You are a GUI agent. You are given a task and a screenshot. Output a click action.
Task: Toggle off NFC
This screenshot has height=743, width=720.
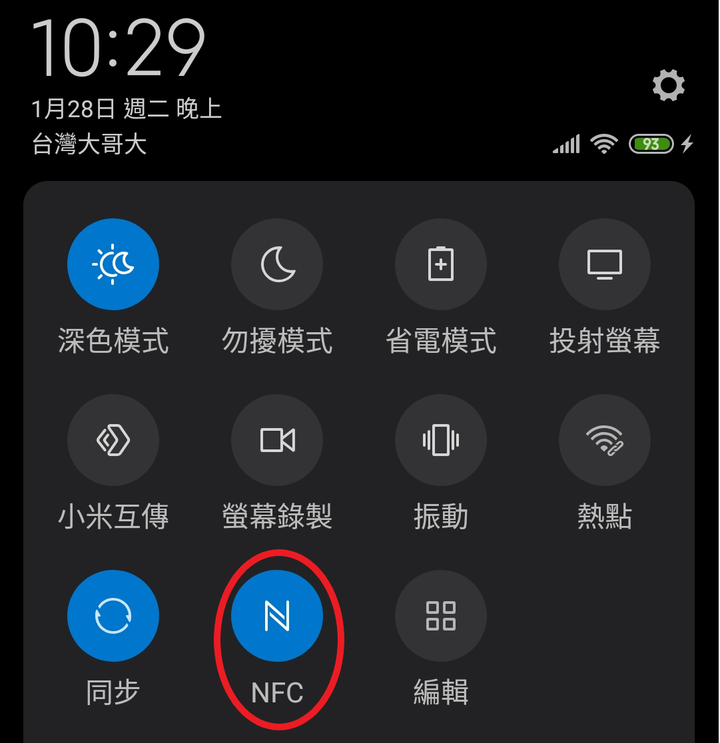tap(277, 616)
